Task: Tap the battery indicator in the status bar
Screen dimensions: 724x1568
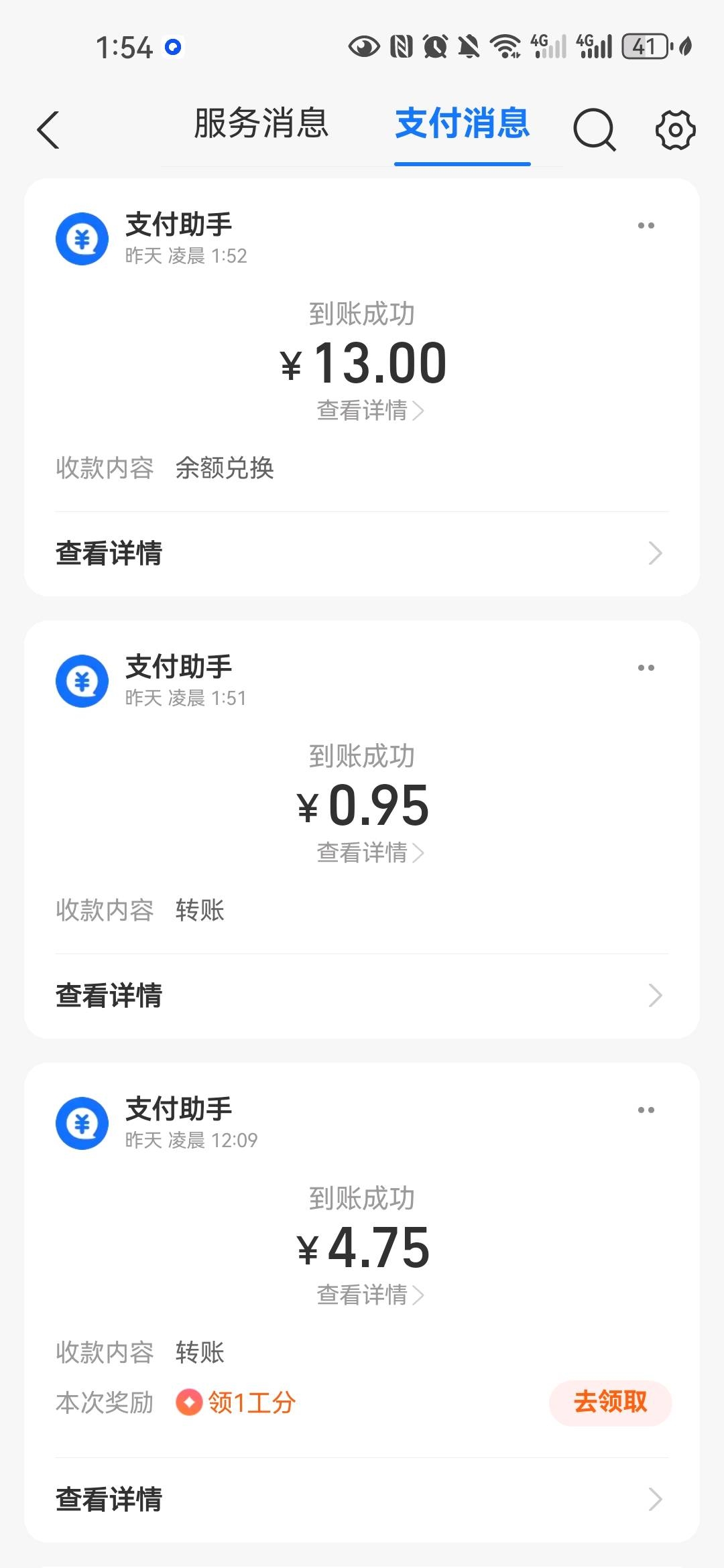Action: pos(646,46)
